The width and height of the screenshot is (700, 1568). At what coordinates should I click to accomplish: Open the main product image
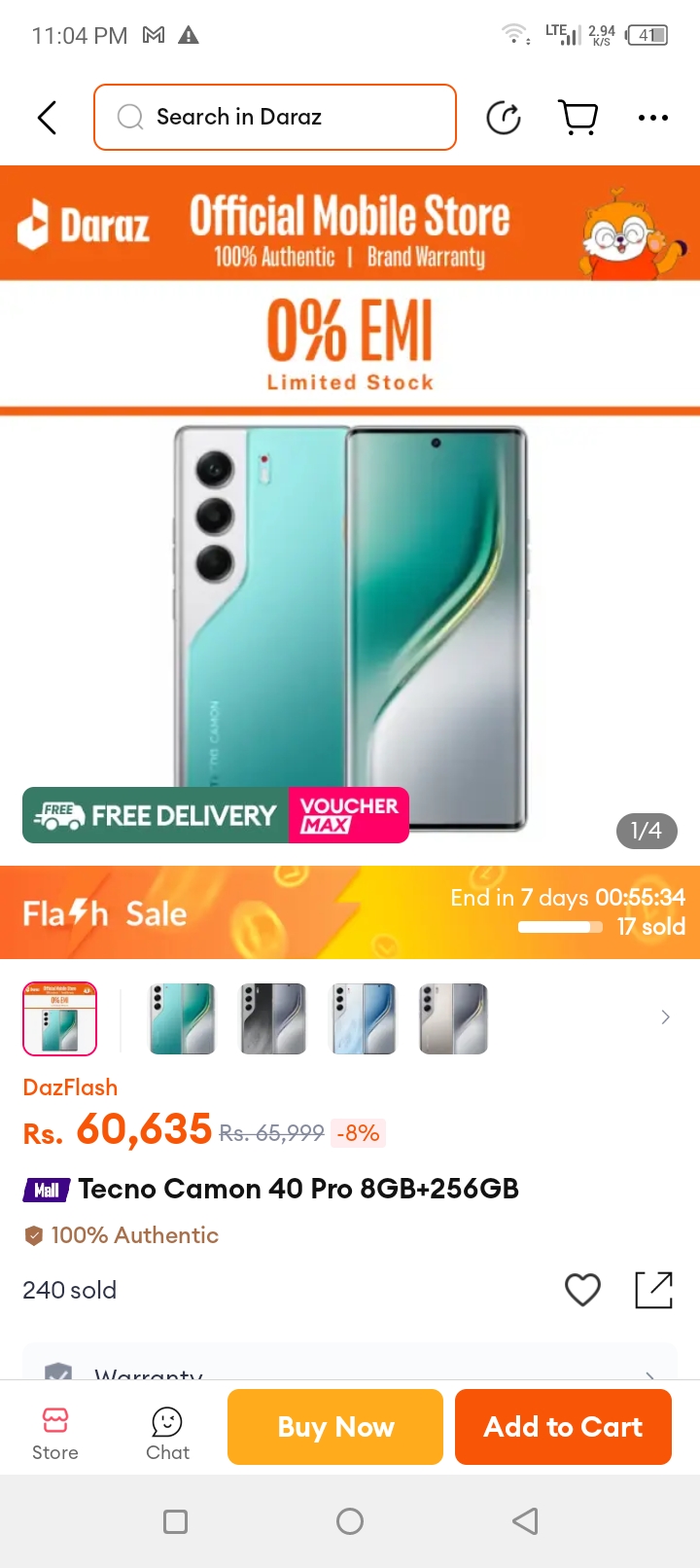(350, 623)
